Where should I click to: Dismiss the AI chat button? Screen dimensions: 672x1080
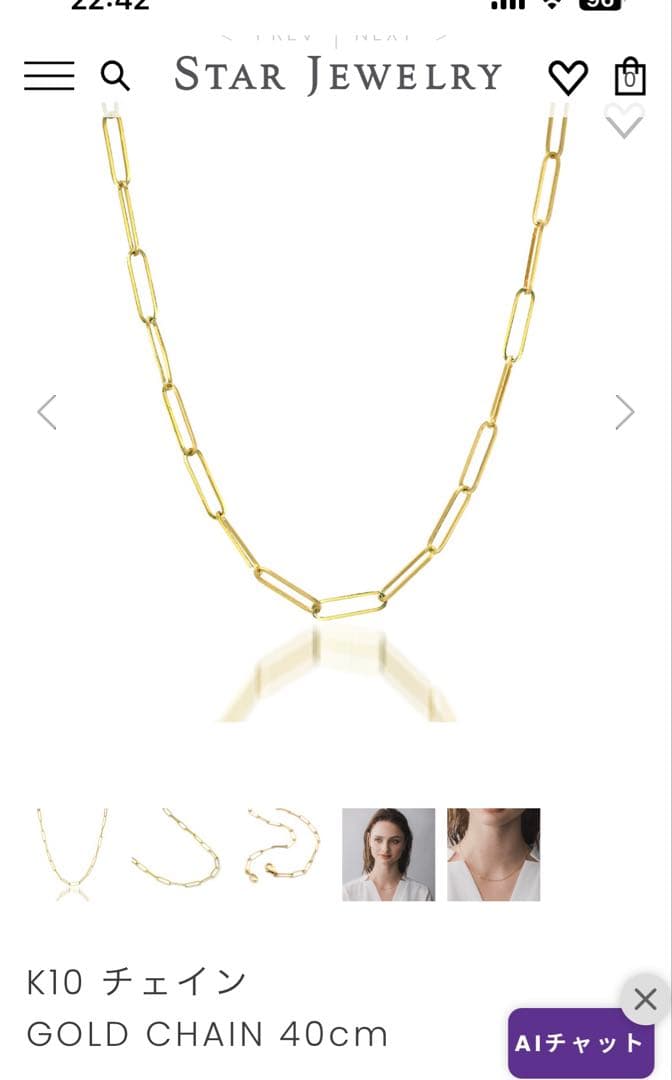point(645,999)
